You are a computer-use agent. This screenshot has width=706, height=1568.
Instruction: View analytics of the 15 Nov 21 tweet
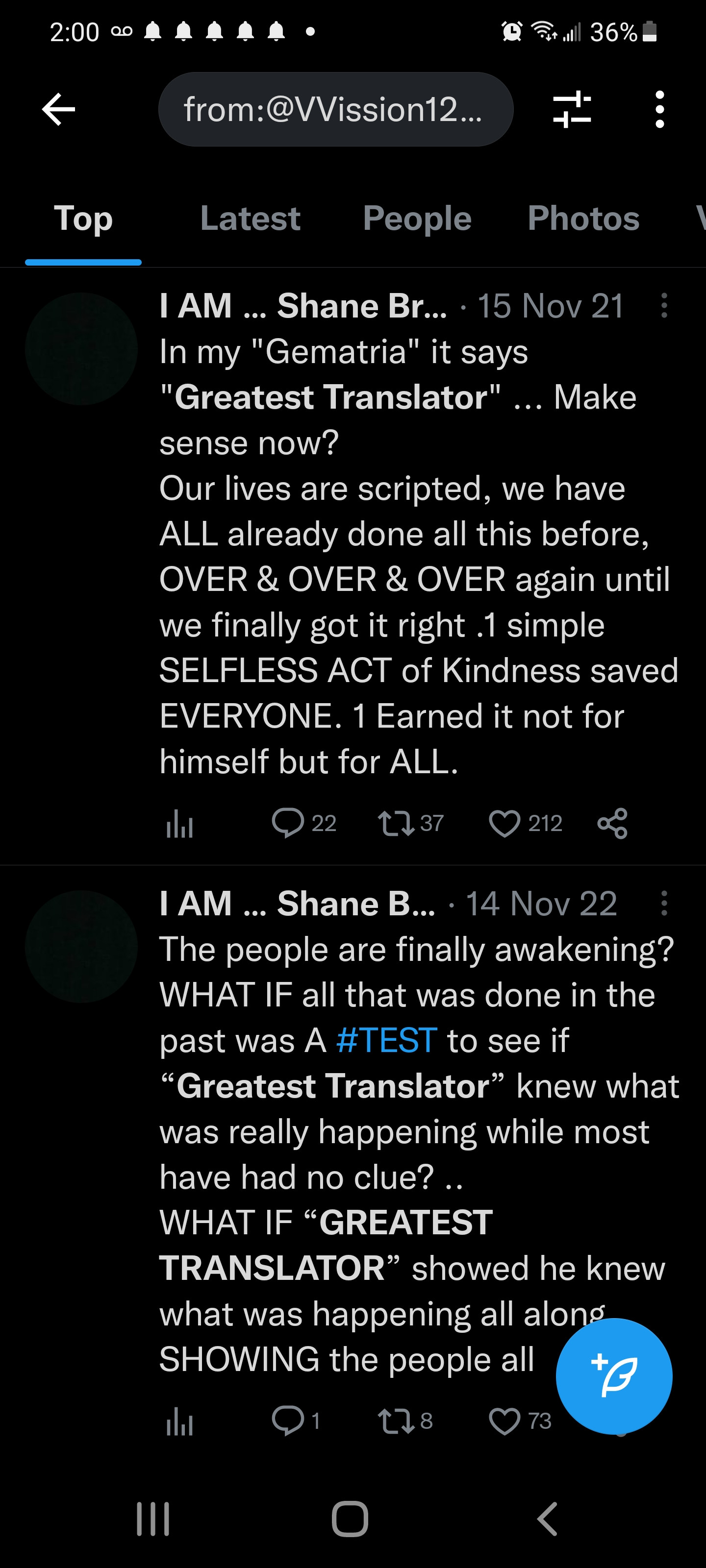pyautogui.click(x=180, y=824)
